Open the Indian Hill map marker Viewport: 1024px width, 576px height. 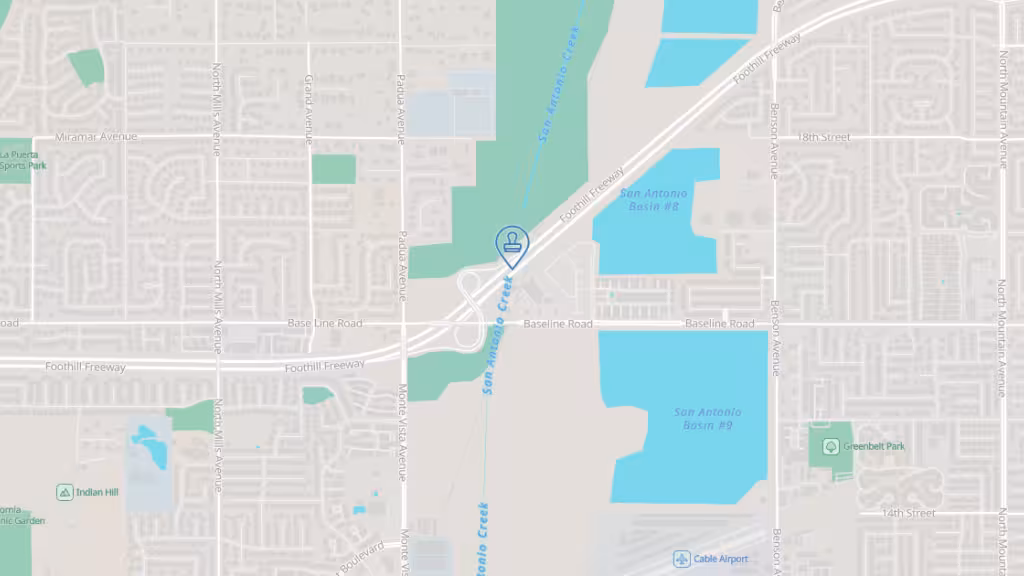point(65,492)
